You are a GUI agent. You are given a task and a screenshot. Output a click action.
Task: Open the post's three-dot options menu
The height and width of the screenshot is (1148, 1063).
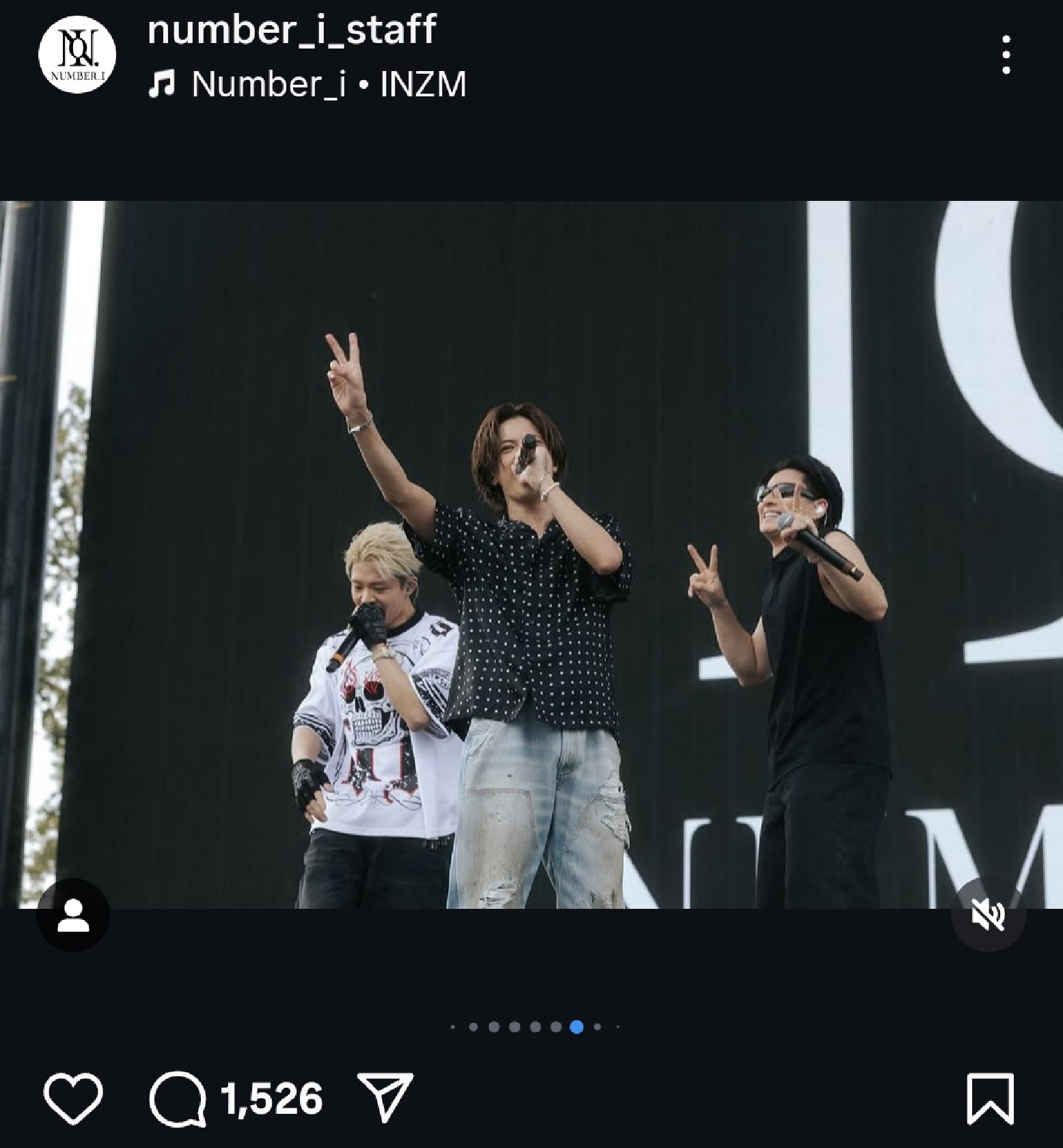[1006, 55]
